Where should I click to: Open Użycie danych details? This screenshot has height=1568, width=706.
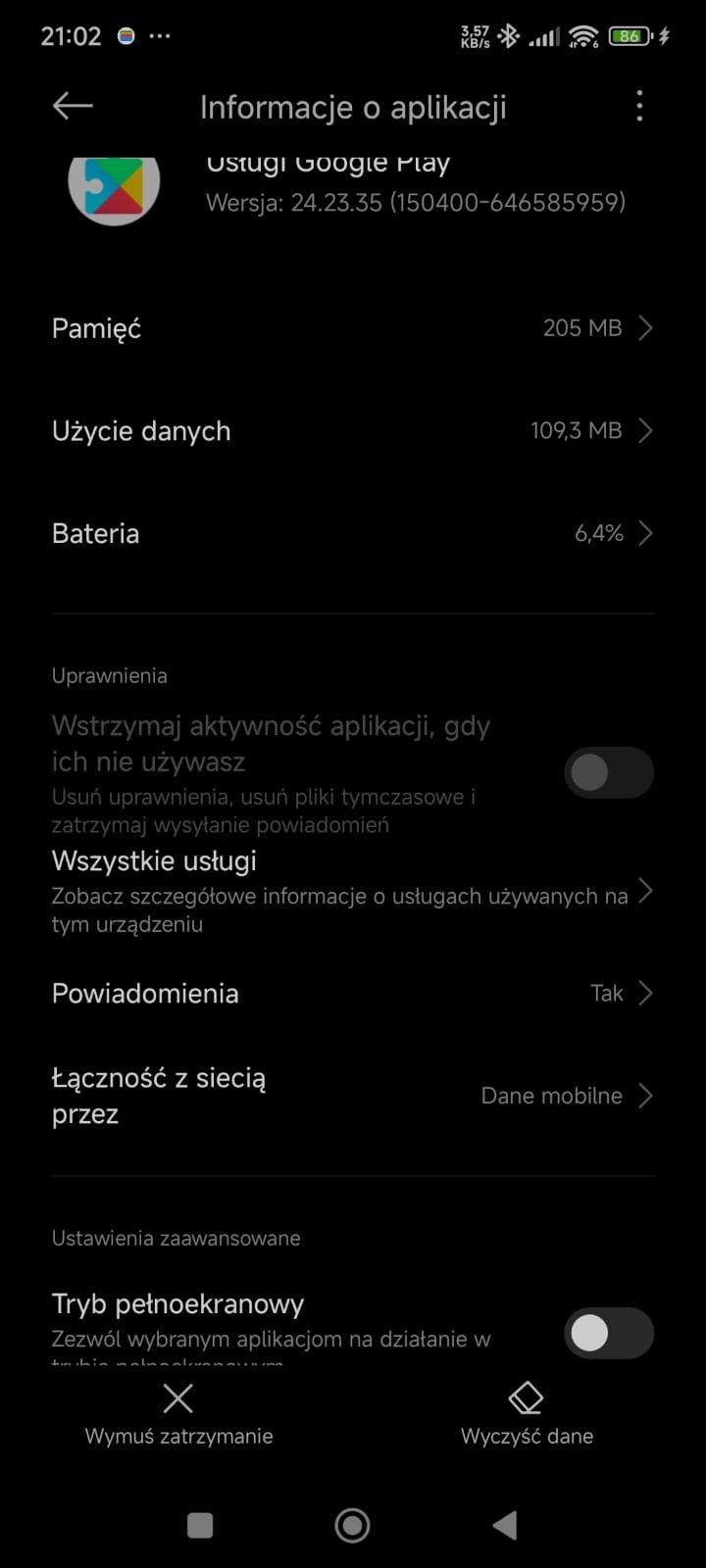(352, 431)
